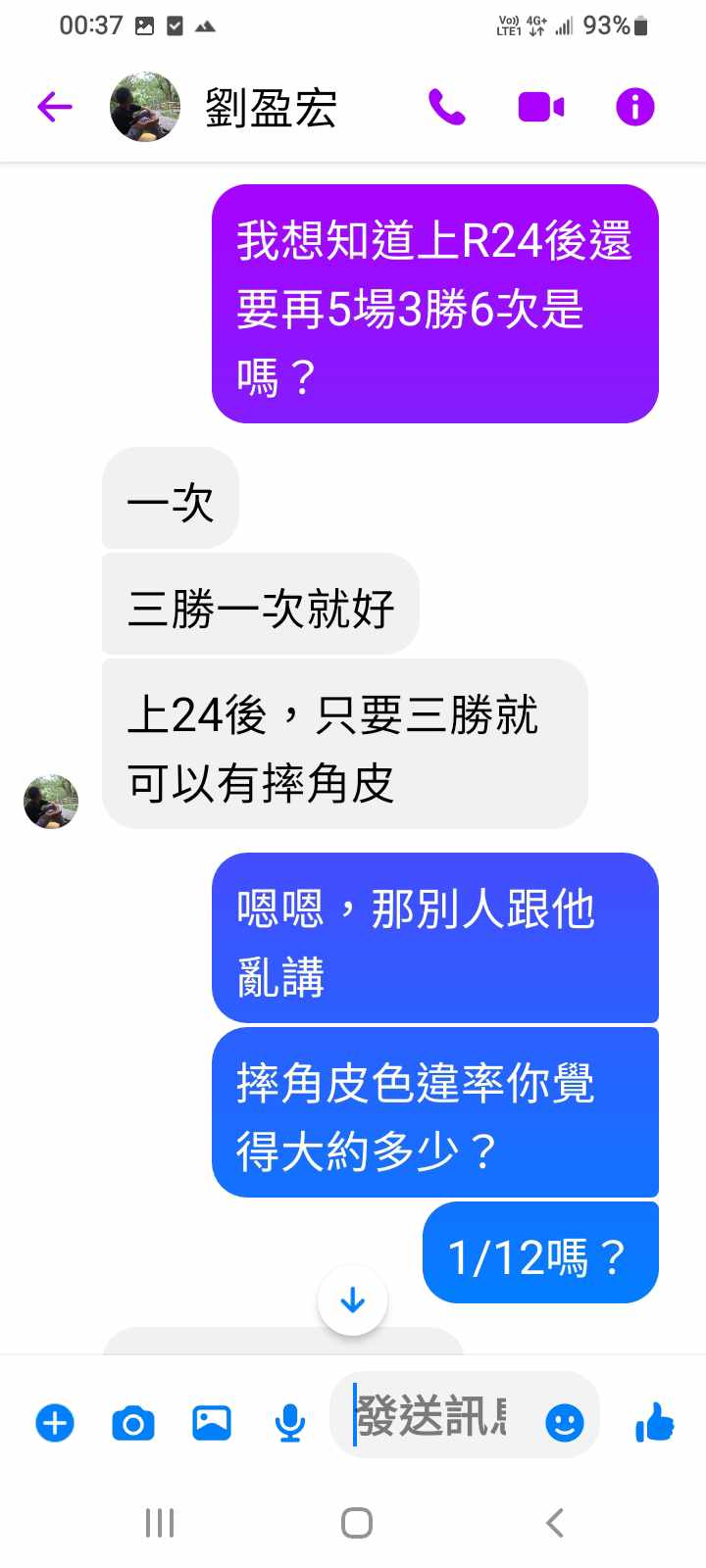
Task: Open conversation info details
Action: 634,107
